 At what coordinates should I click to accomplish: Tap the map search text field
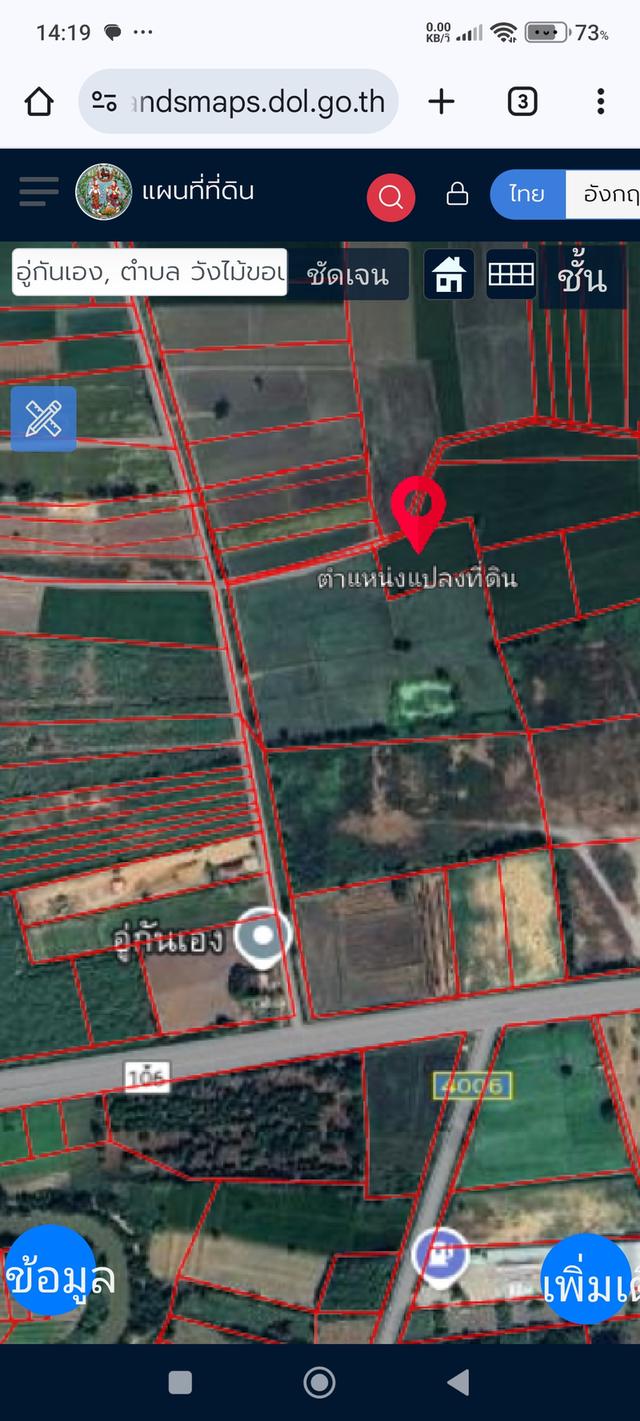[x=150, y=272]
